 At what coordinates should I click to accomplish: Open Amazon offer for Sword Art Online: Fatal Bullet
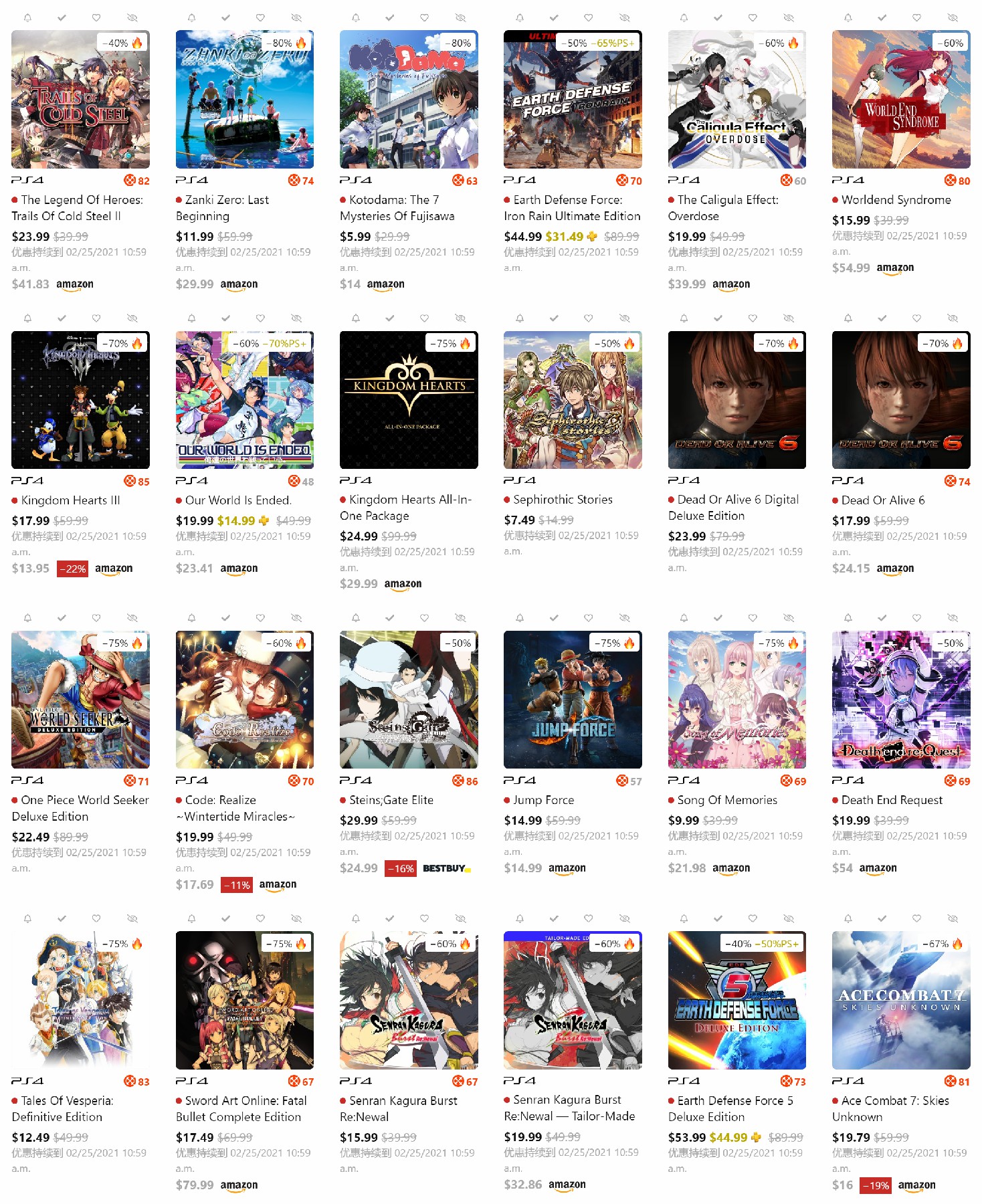coord(239,1185)
